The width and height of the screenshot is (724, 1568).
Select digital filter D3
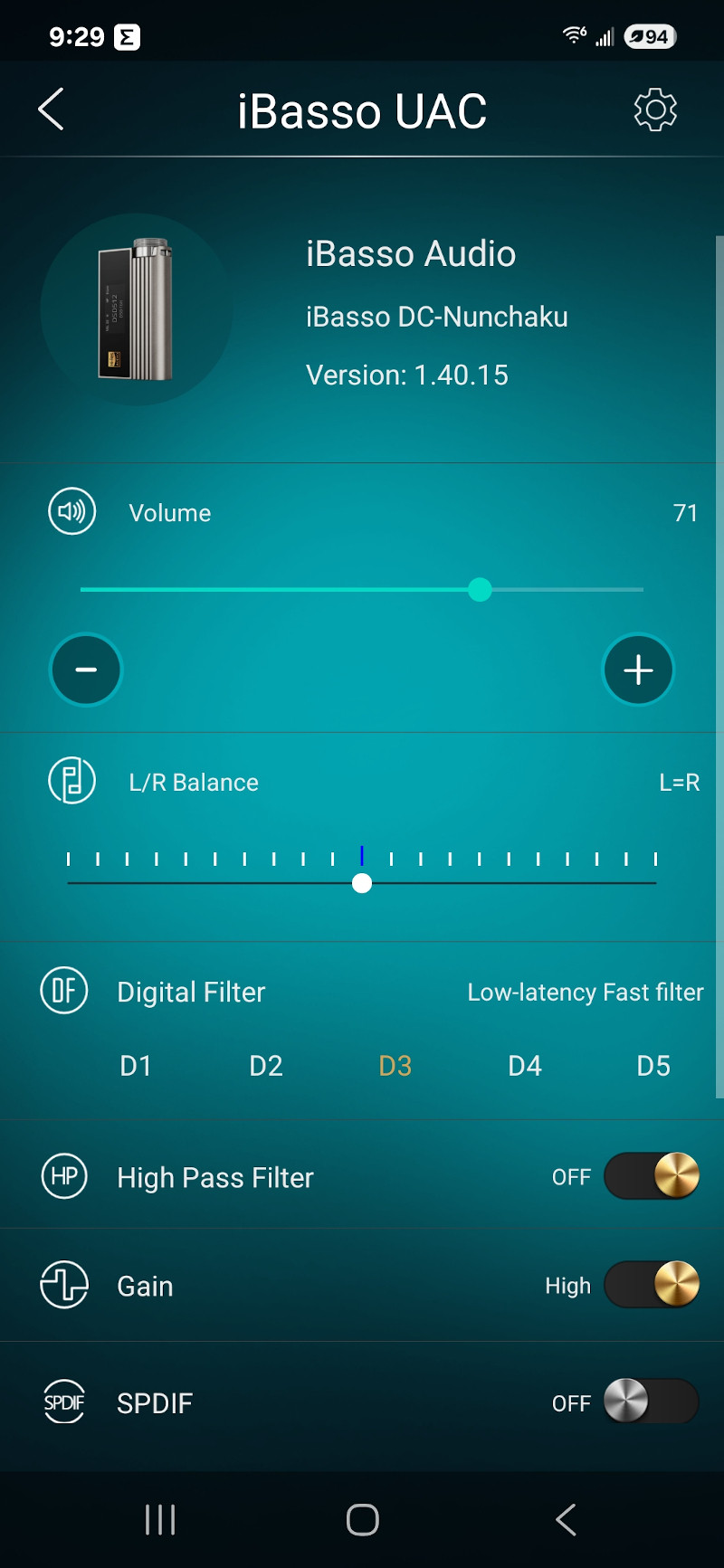click(395, 1066)
